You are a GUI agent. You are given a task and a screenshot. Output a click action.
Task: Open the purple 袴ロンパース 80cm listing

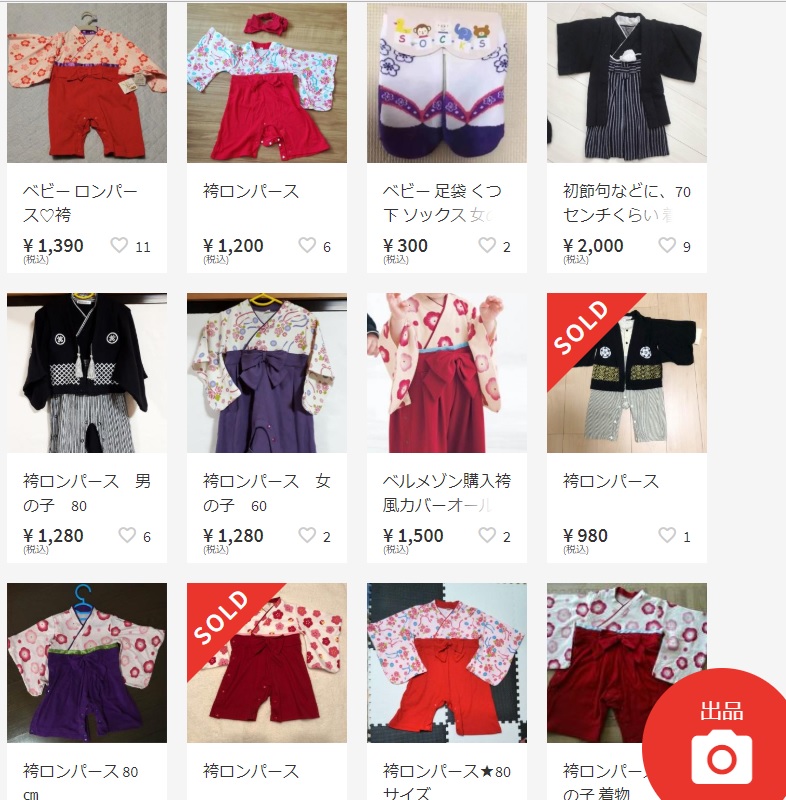pos(87,663)
